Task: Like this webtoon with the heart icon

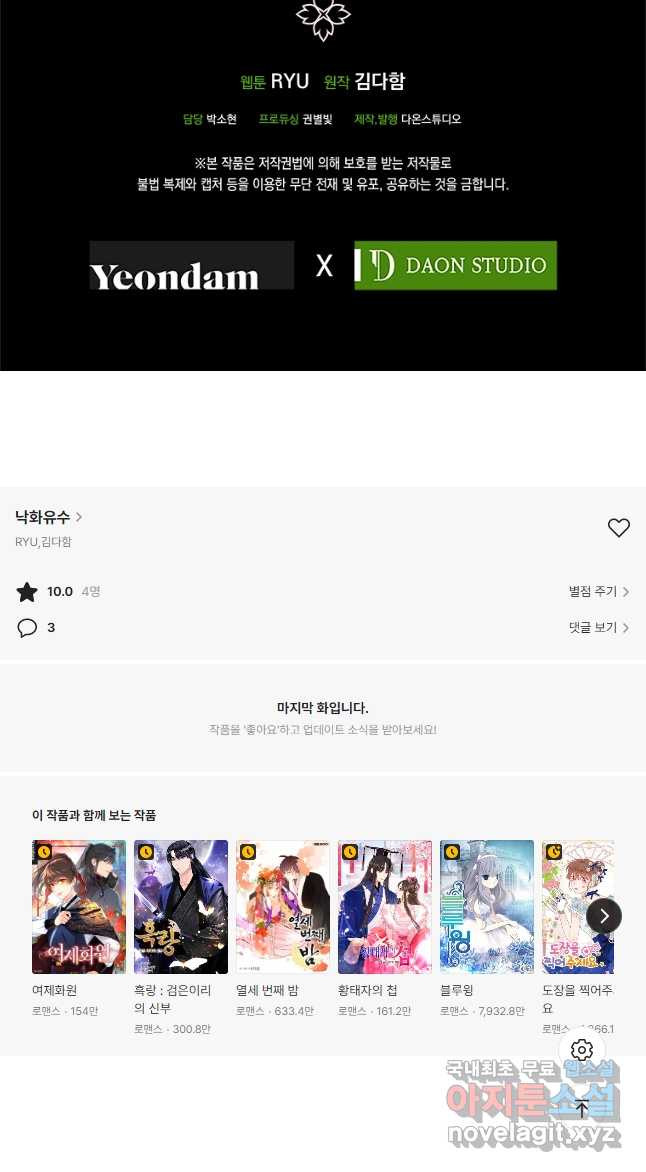Action: pos(619,528)
